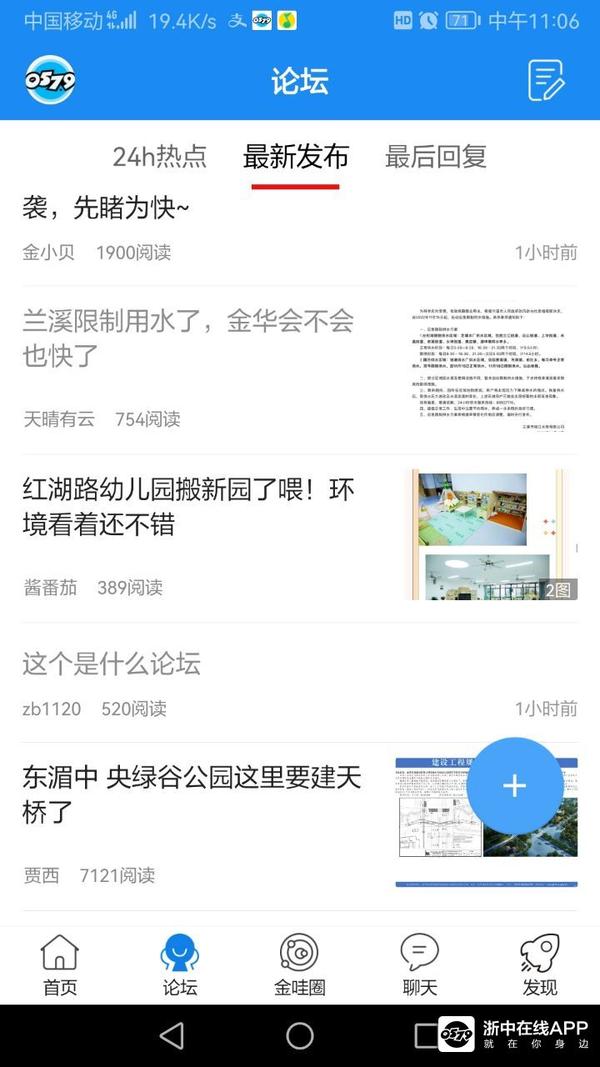The height and width of the screenshot is (1067, 600).
Task: Open the compose post icon
Action: click(x=546, y=80)
